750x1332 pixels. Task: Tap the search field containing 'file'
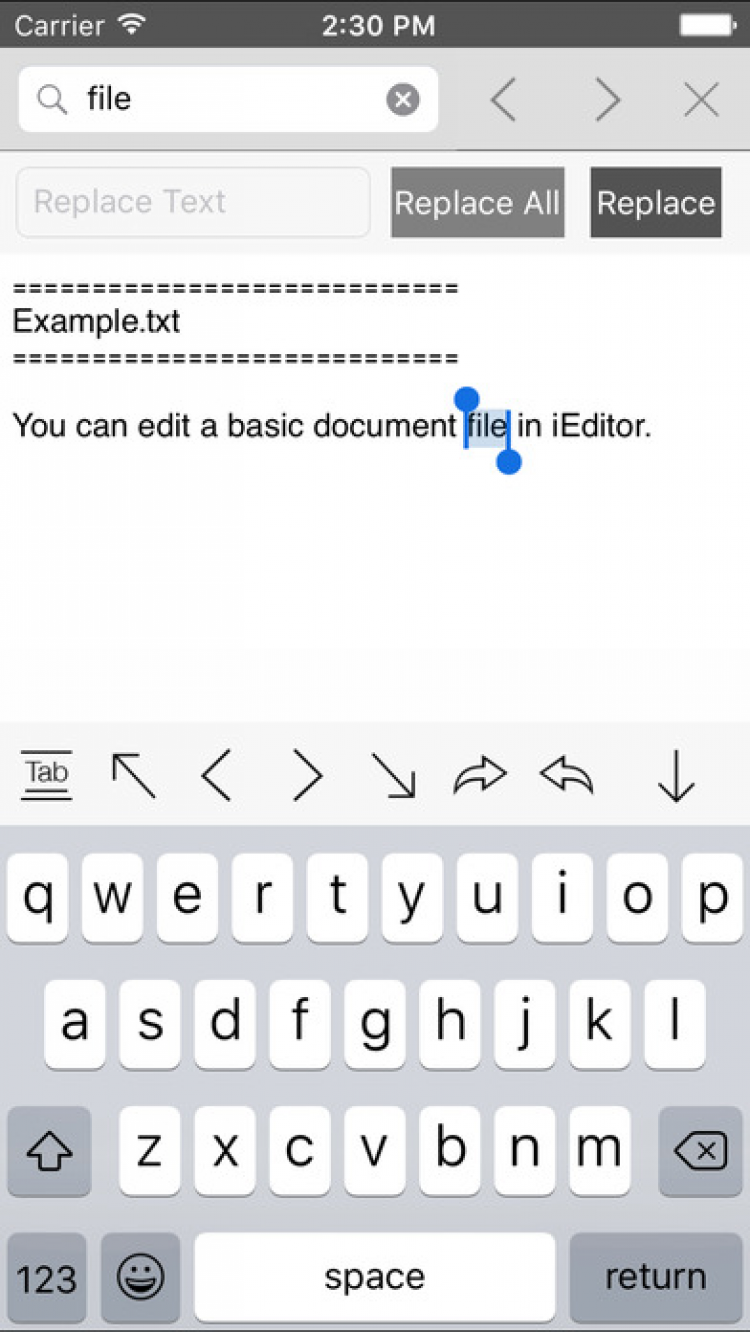[x=220, y=99]
